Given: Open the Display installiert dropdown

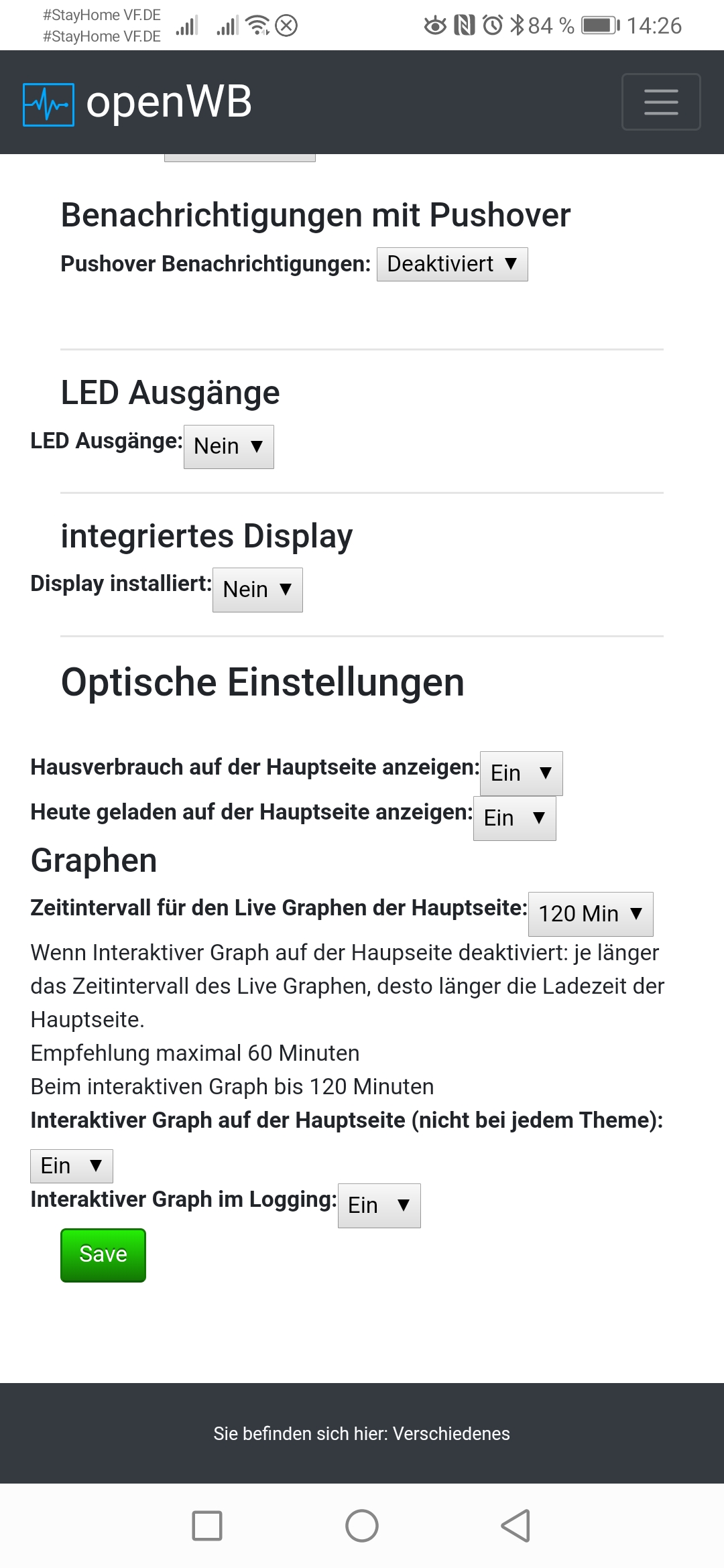Looking at the screenshot, I should tap(257, 590).
